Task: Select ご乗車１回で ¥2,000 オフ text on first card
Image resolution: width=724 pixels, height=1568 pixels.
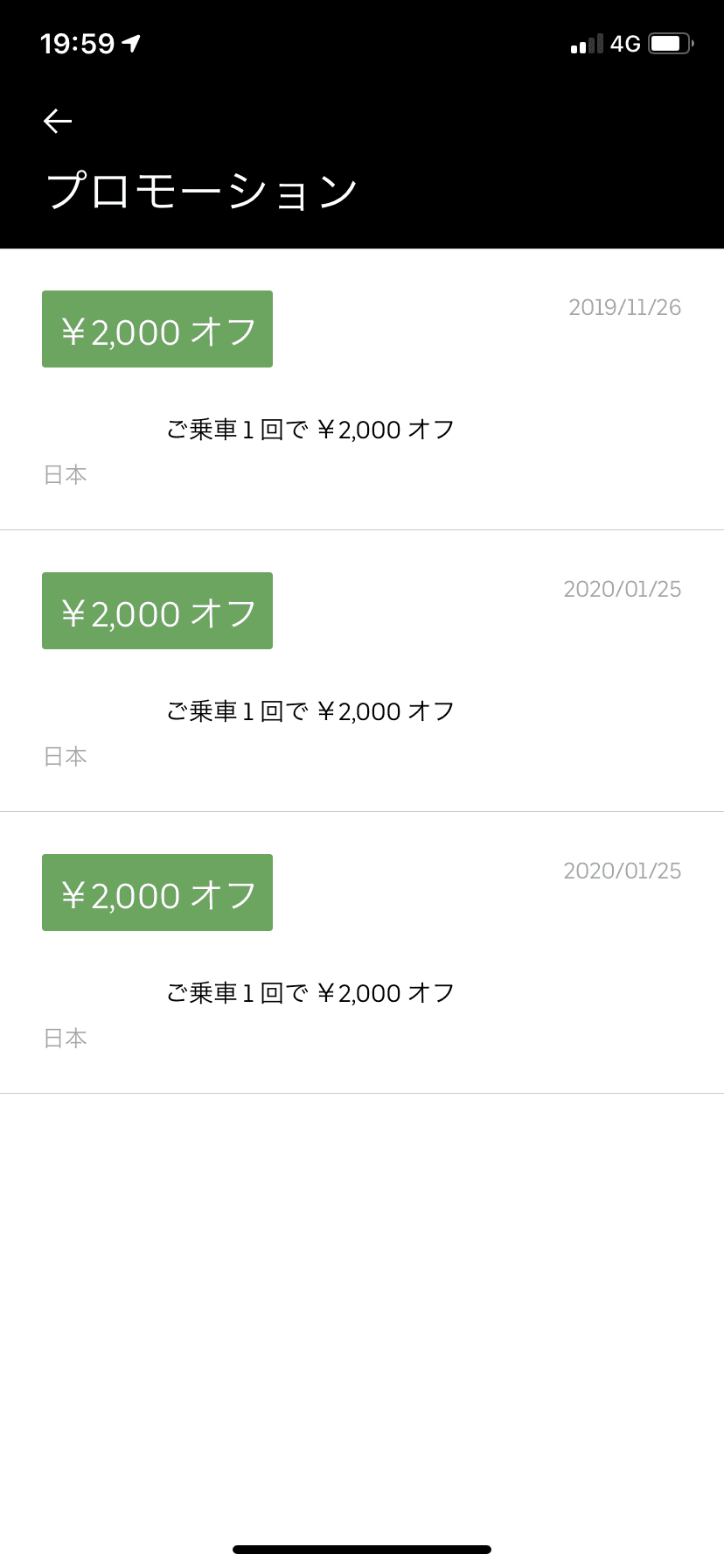Action: 310,429
